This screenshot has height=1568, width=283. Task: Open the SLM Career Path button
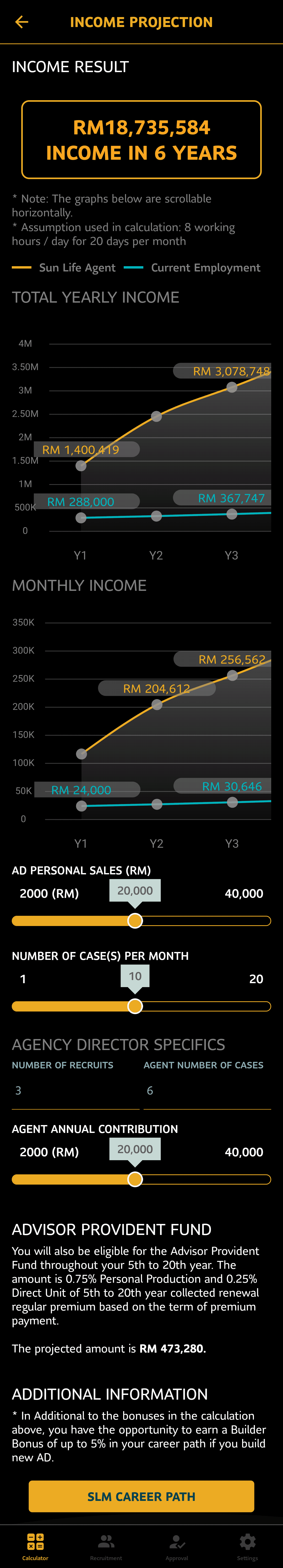pos(141,1496)
